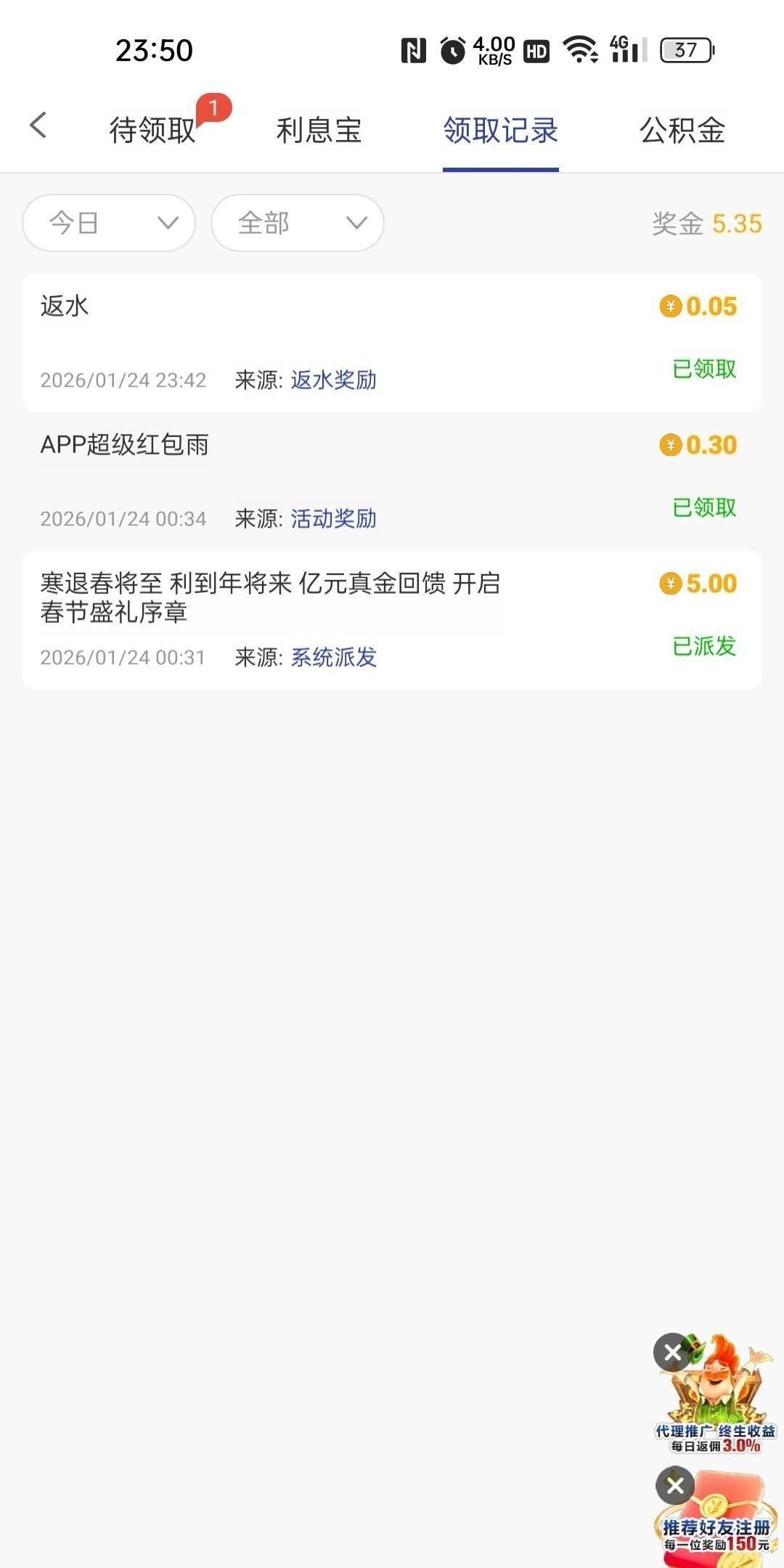Open the 系统派发 source link
This screenshot has width=784, height=1568.
pyautogui.click(x=333, y=657)
